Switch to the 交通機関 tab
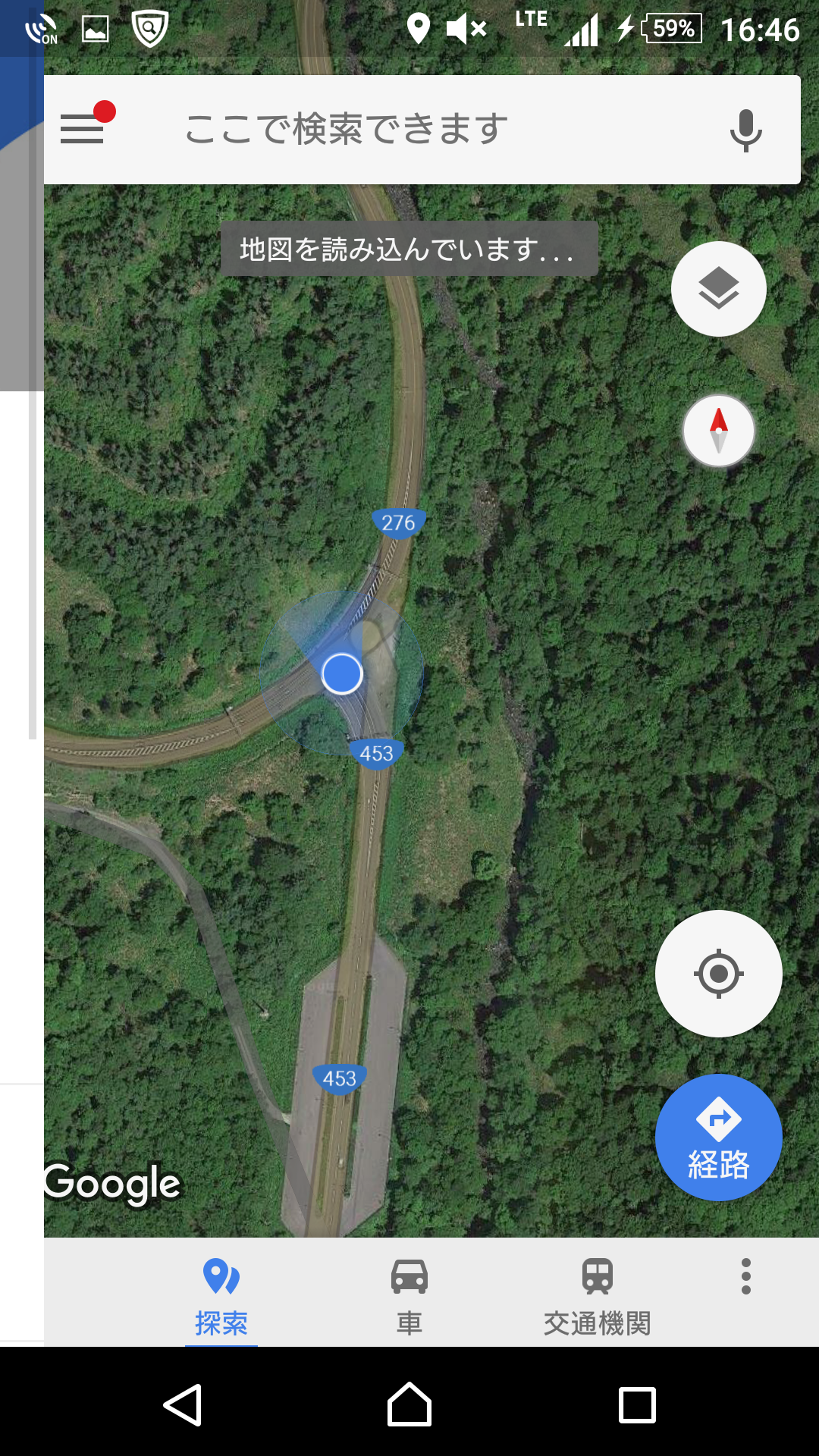This screenshot has width=819, height=1456. tap(597, 1294)
